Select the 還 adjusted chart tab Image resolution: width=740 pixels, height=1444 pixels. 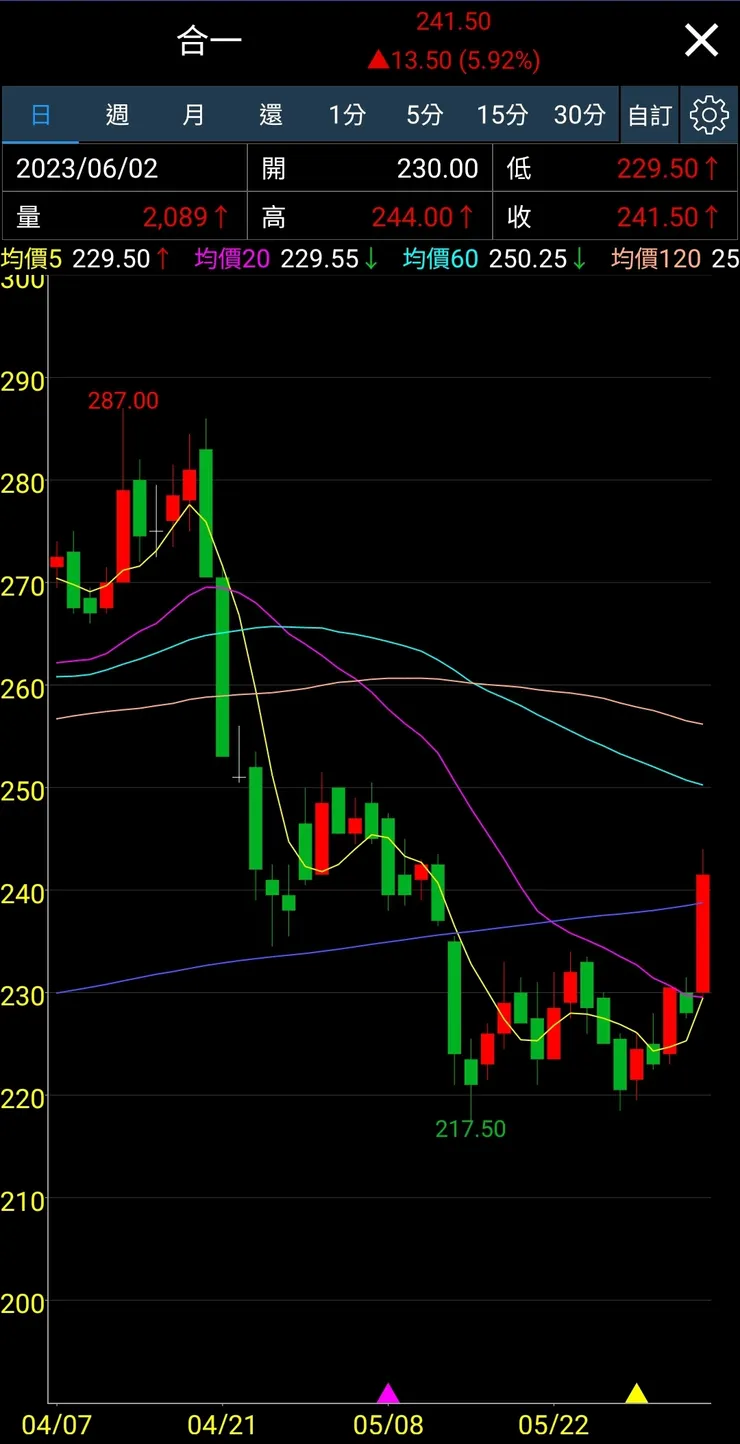pos(271,115)
